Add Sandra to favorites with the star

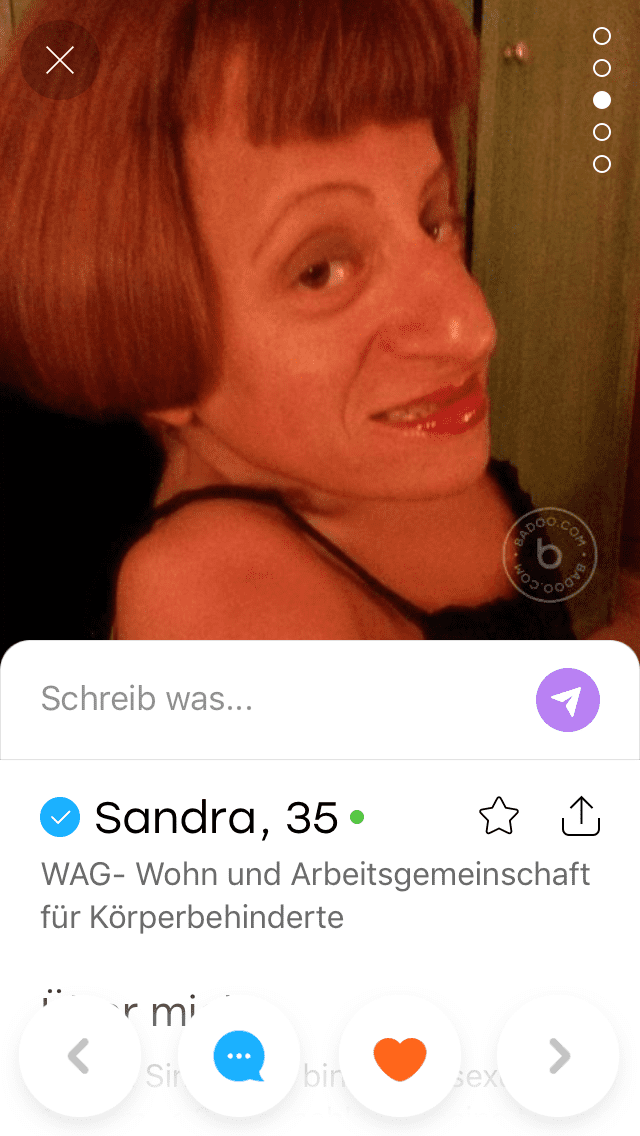click(x=499, y=816)
